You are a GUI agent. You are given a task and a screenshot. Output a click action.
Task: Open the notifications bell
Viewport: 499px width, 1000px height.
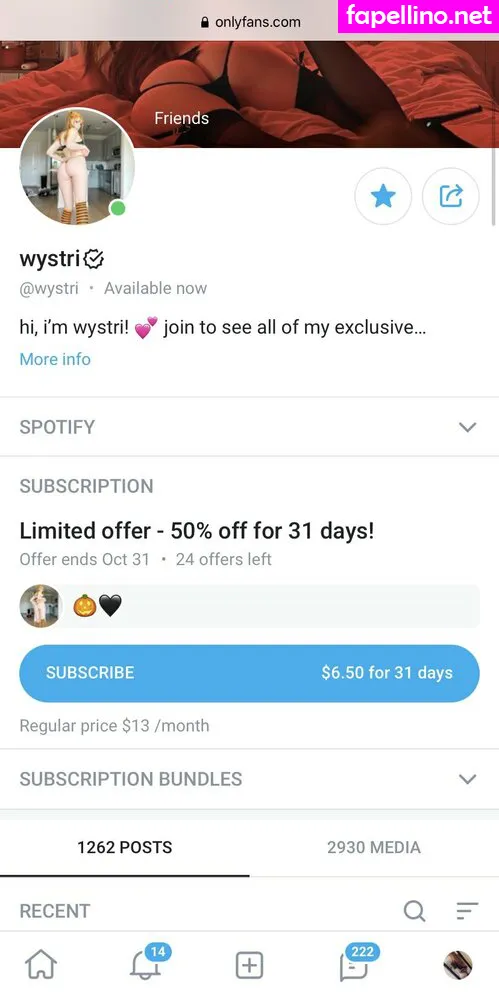tap(146, 964)
